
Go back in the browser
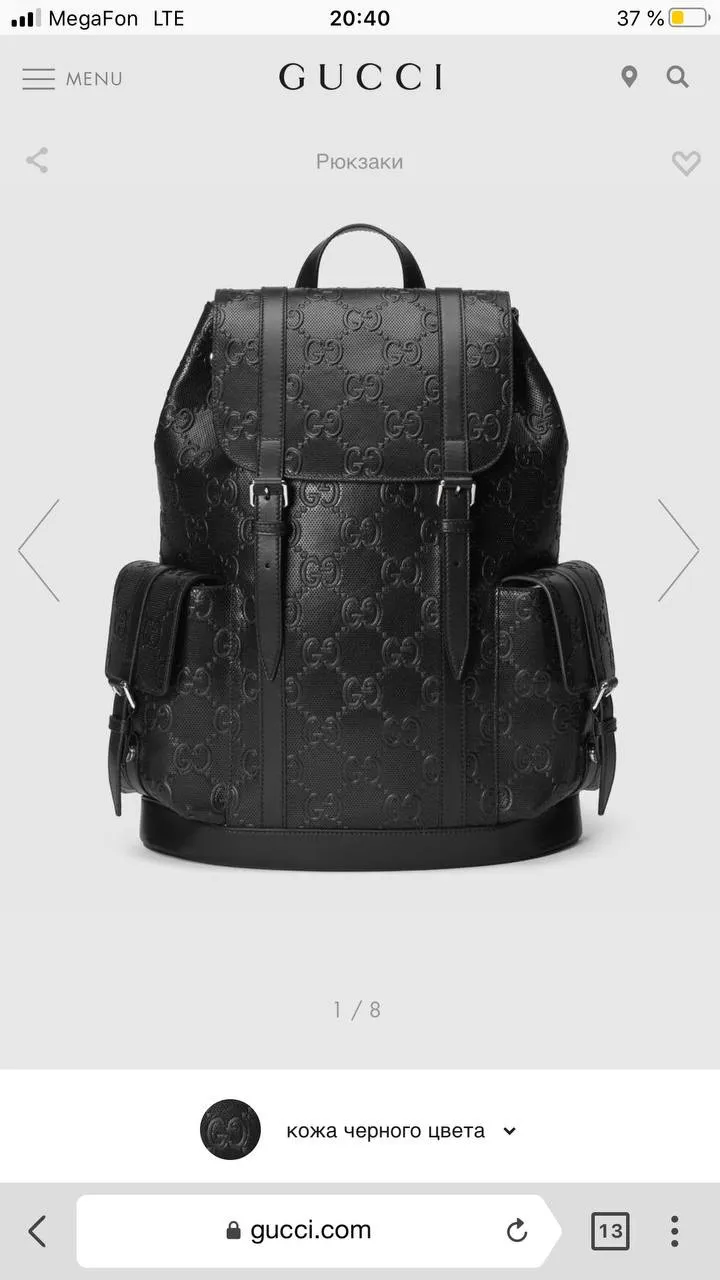[x=37, y=1231]
